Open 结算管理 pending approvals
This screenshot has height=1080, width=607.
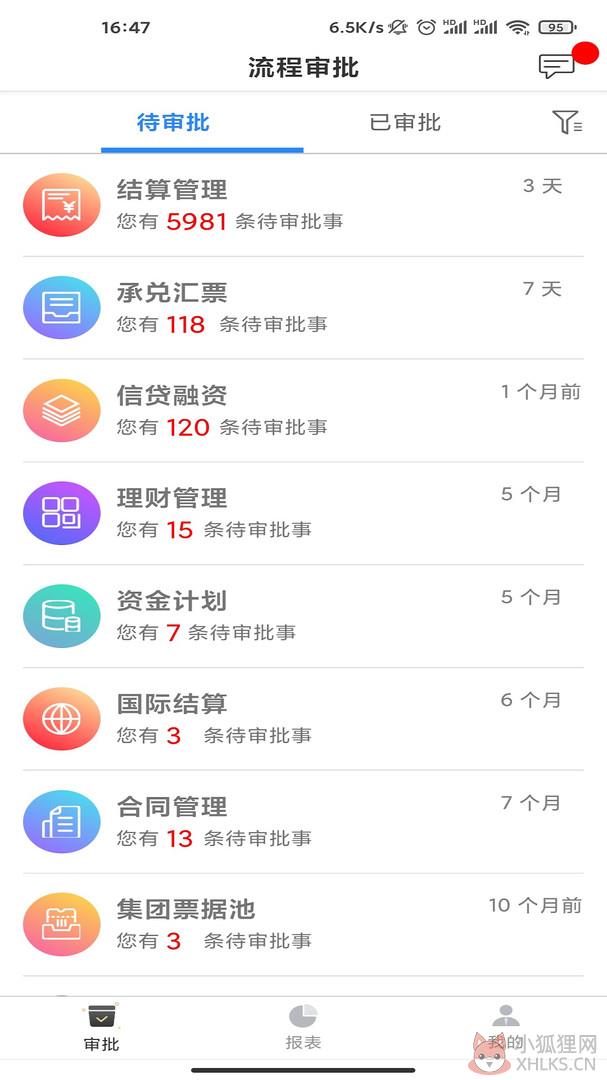click(303, 205)
